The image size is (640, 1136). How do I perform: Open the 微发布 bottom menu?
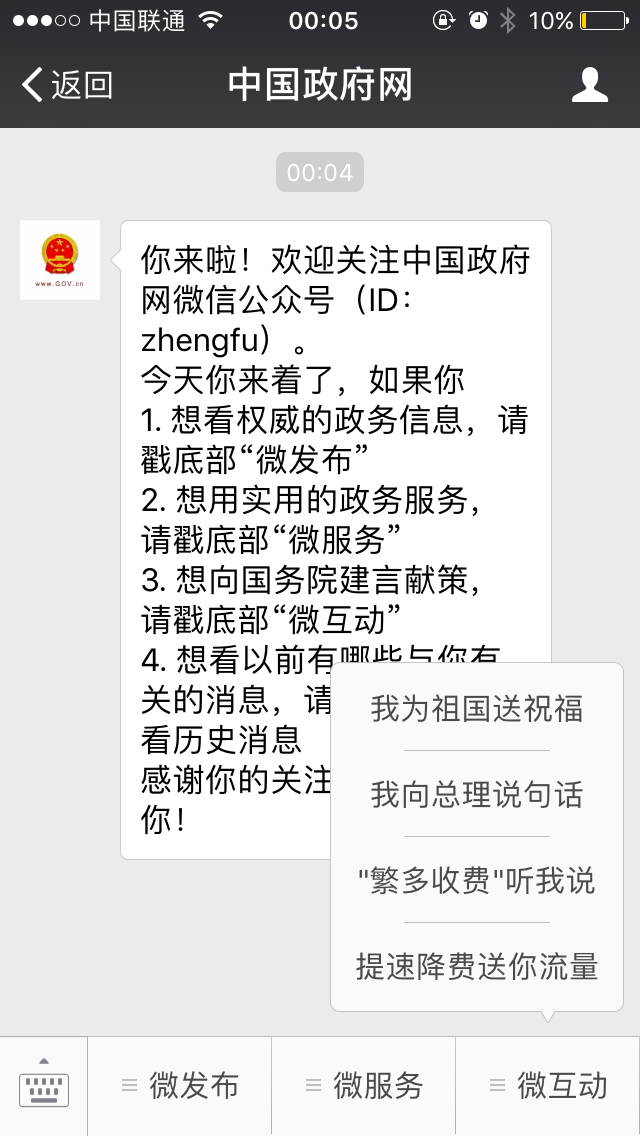coord(180,1086)
